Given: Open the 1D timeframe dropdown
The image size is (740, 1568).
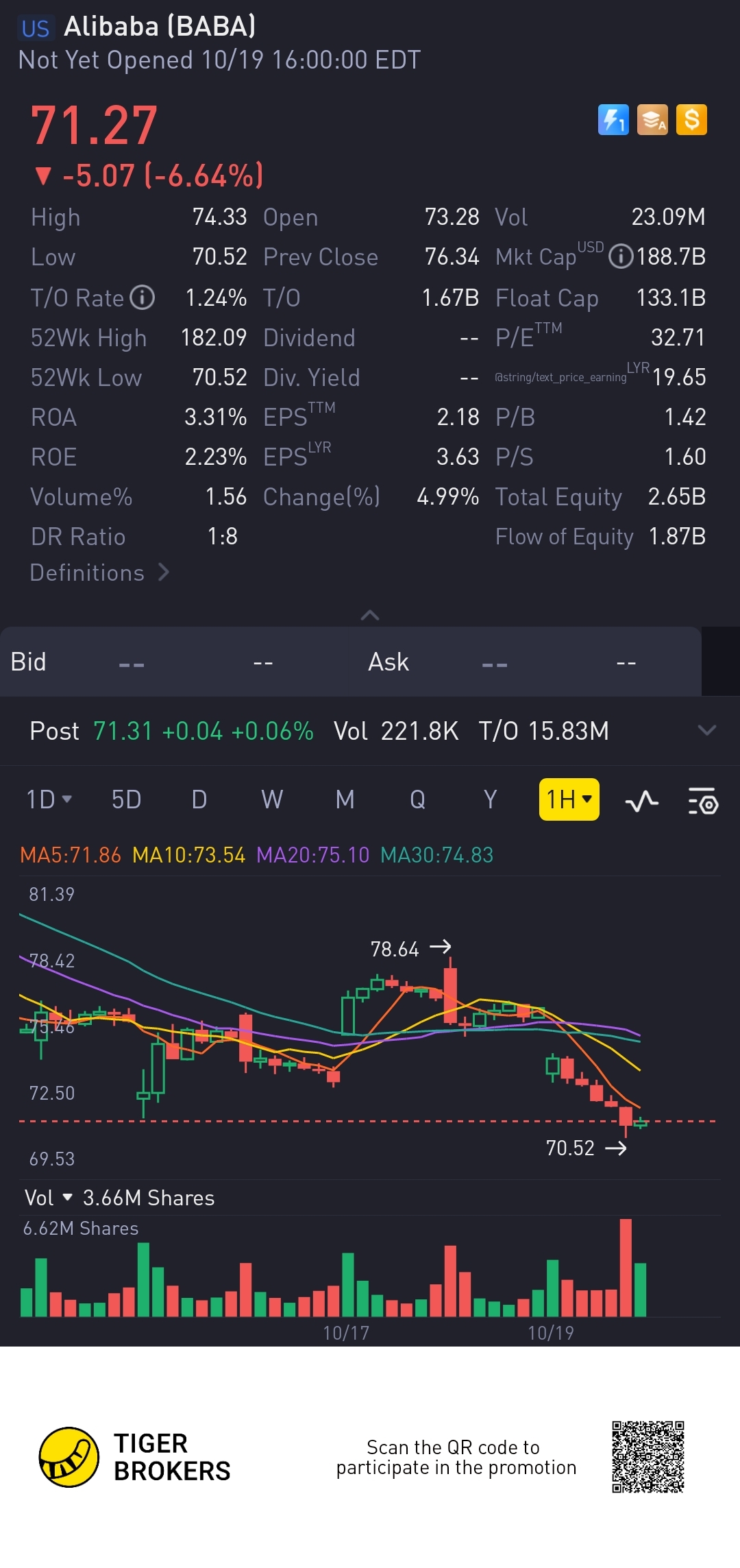Looking at the screenshot, I should [49, 799].
